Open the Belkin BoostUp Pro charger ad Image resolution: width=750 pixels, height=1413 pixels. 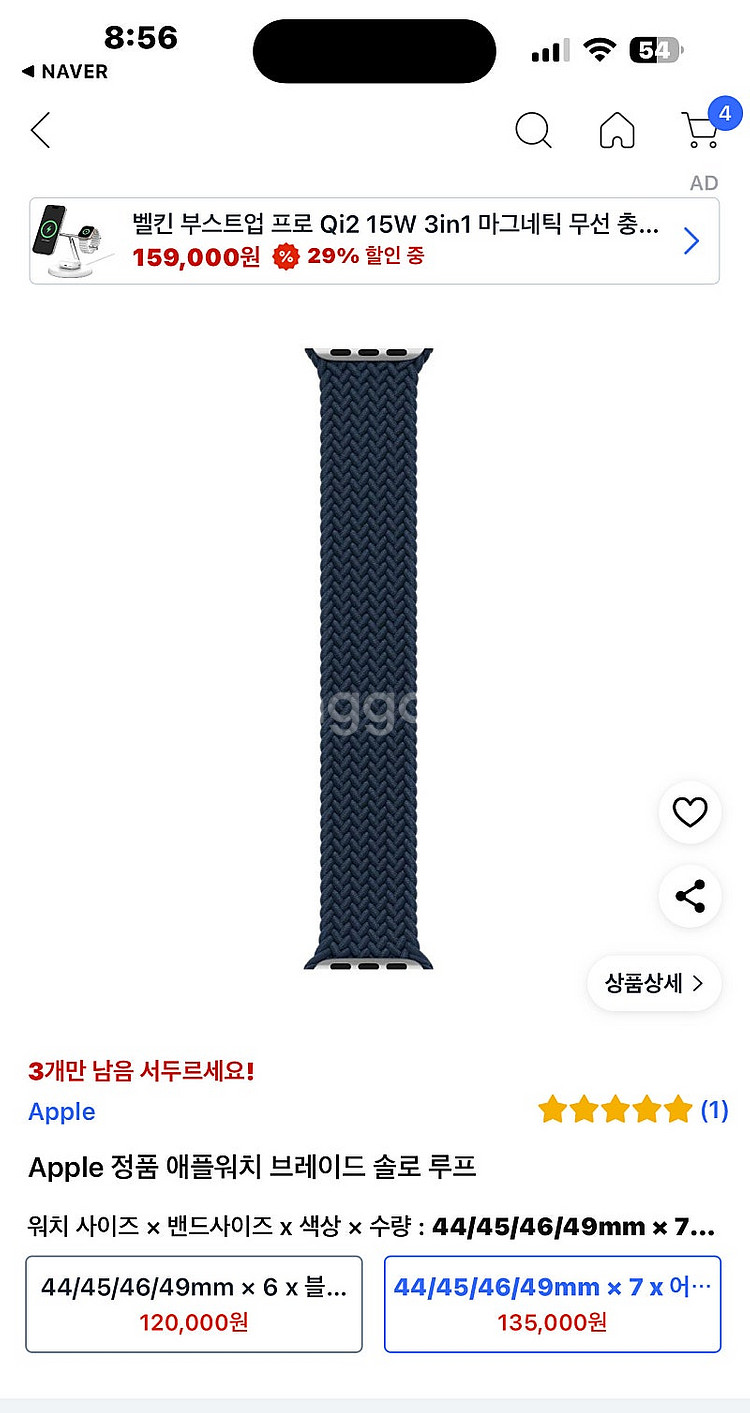point(374,241)
